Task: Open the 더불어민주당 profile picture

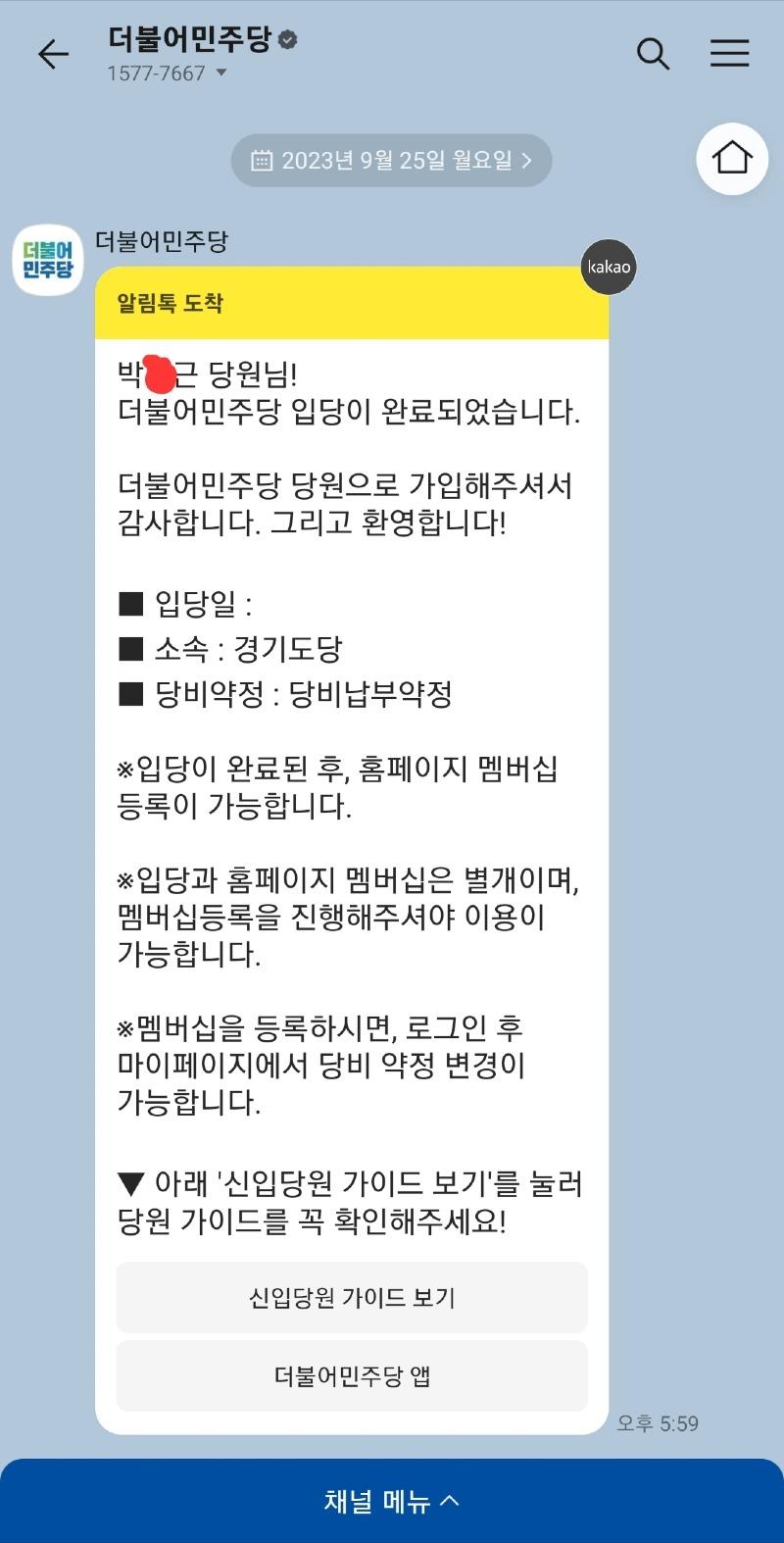Action: click(x=48, y=260)
